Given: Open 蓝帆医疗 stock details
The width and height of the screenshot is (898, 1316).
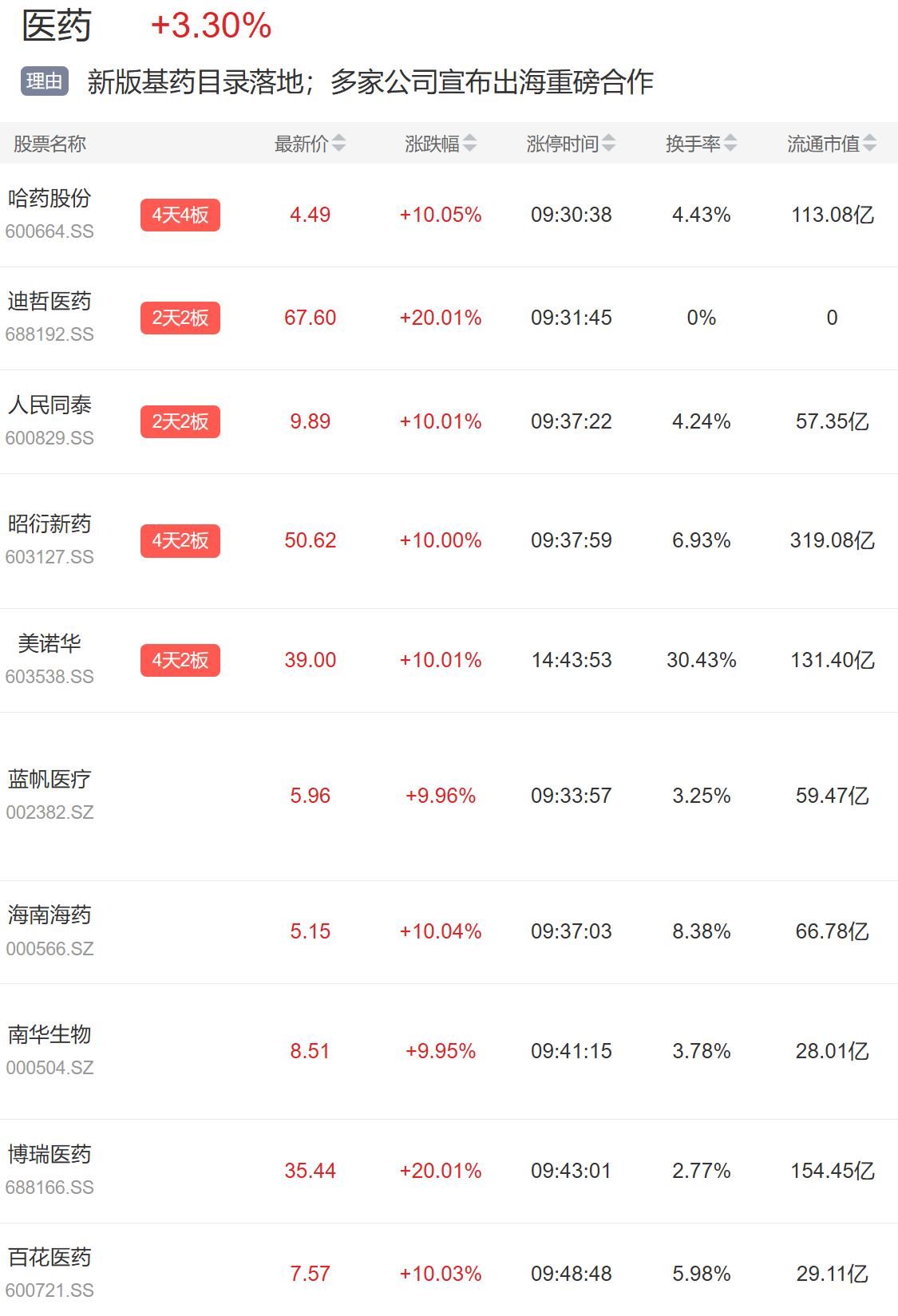Looking at the screenshot, I should 449,796.
